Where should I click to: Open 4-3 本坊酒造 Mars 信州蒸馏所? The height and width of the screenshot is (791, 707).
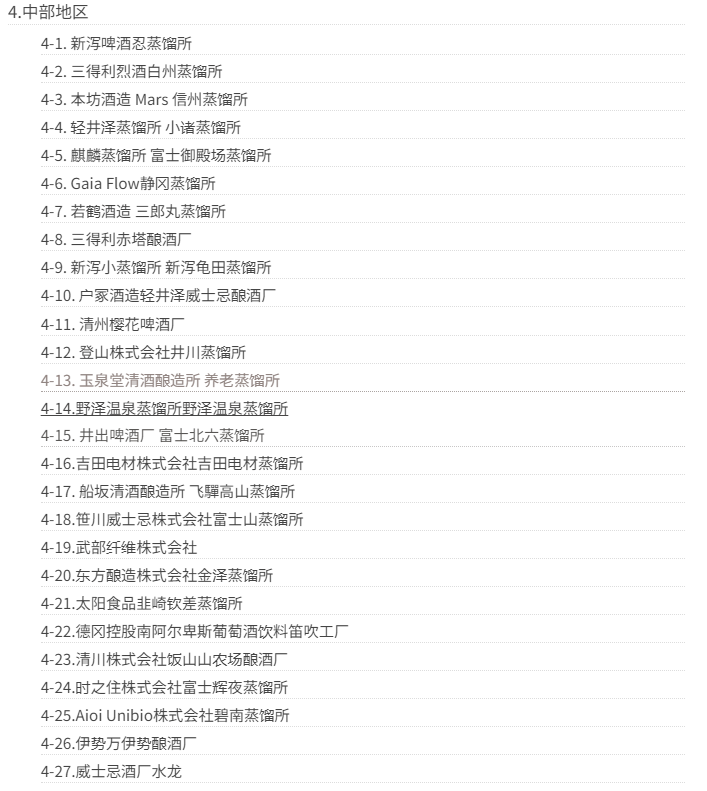(144, 100)
